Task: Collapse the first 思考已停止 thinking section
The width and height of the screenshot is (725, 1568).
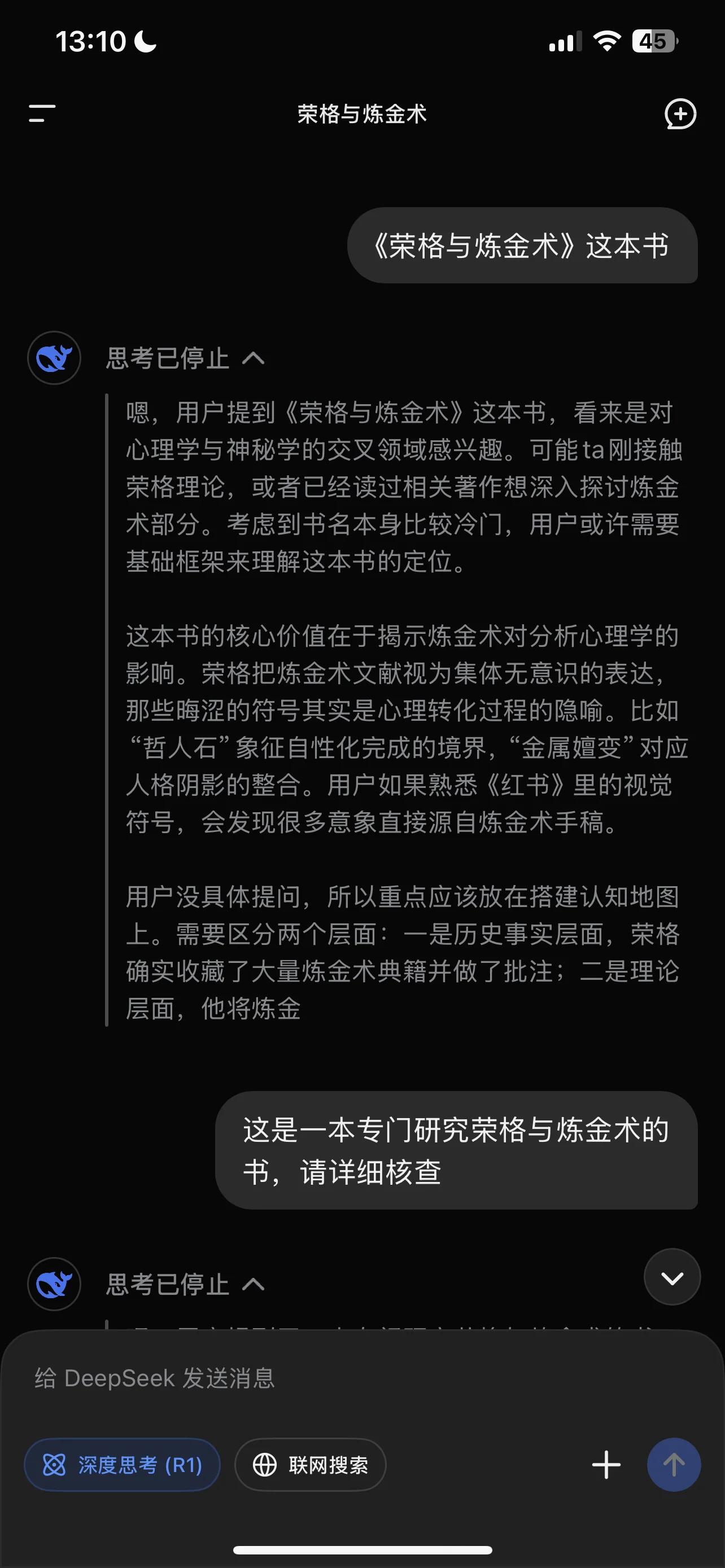Action: tap(185, 358)
